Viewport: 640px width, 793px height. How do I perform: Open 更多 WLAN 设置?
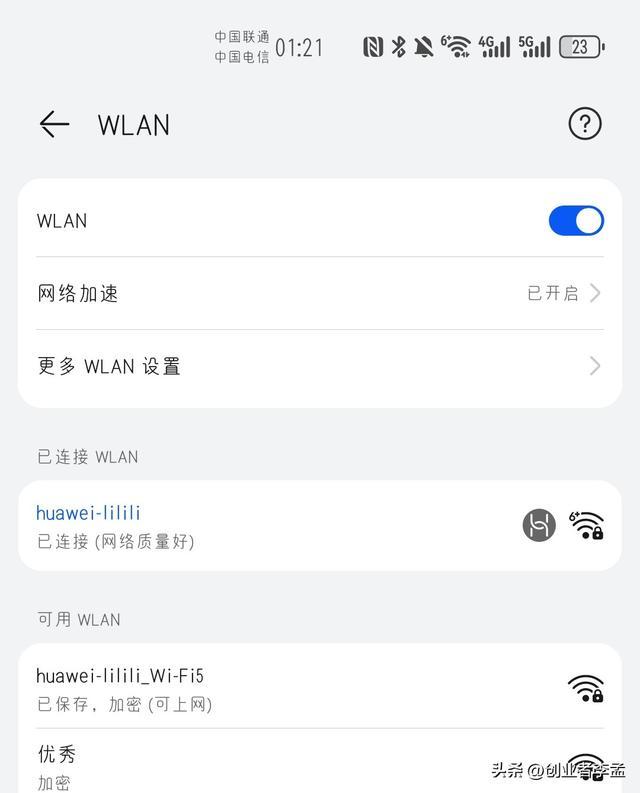click(x=320, y=366)
